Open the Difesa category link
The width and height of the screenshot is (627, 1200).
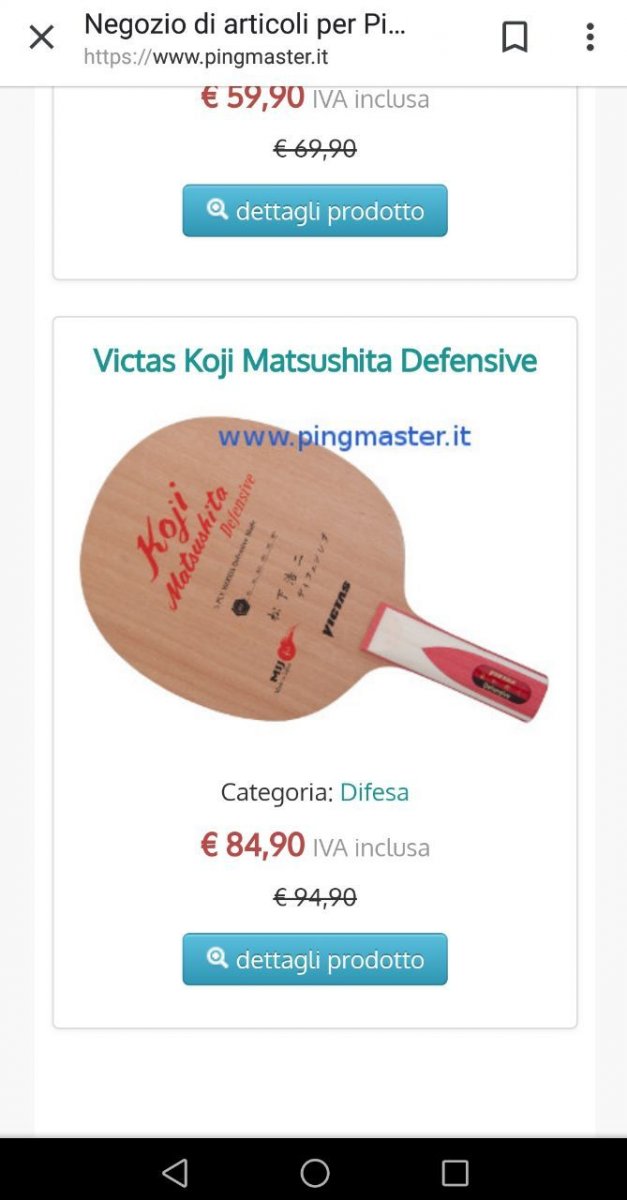tap(374, 793)
